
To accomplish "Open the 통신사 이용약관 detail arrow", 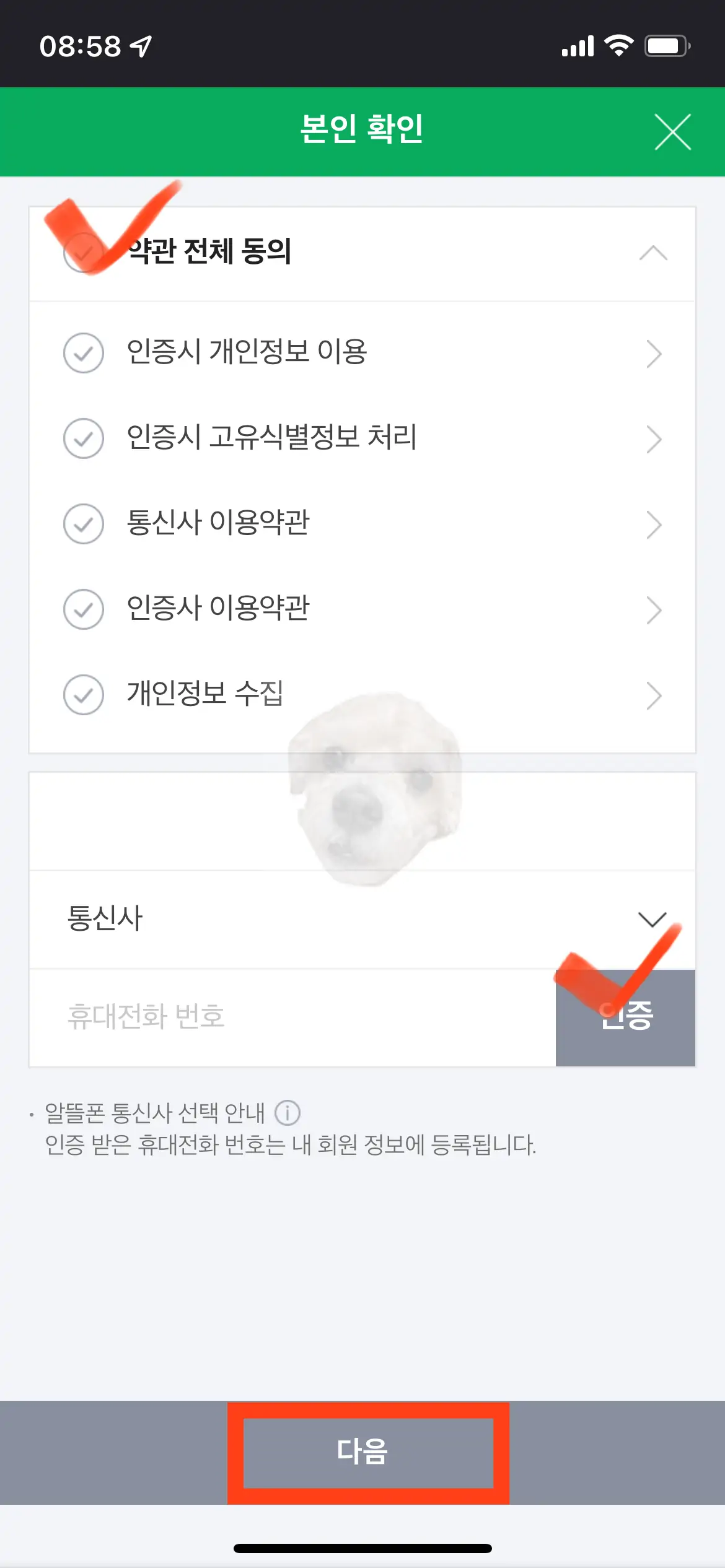I will point(654,524).
